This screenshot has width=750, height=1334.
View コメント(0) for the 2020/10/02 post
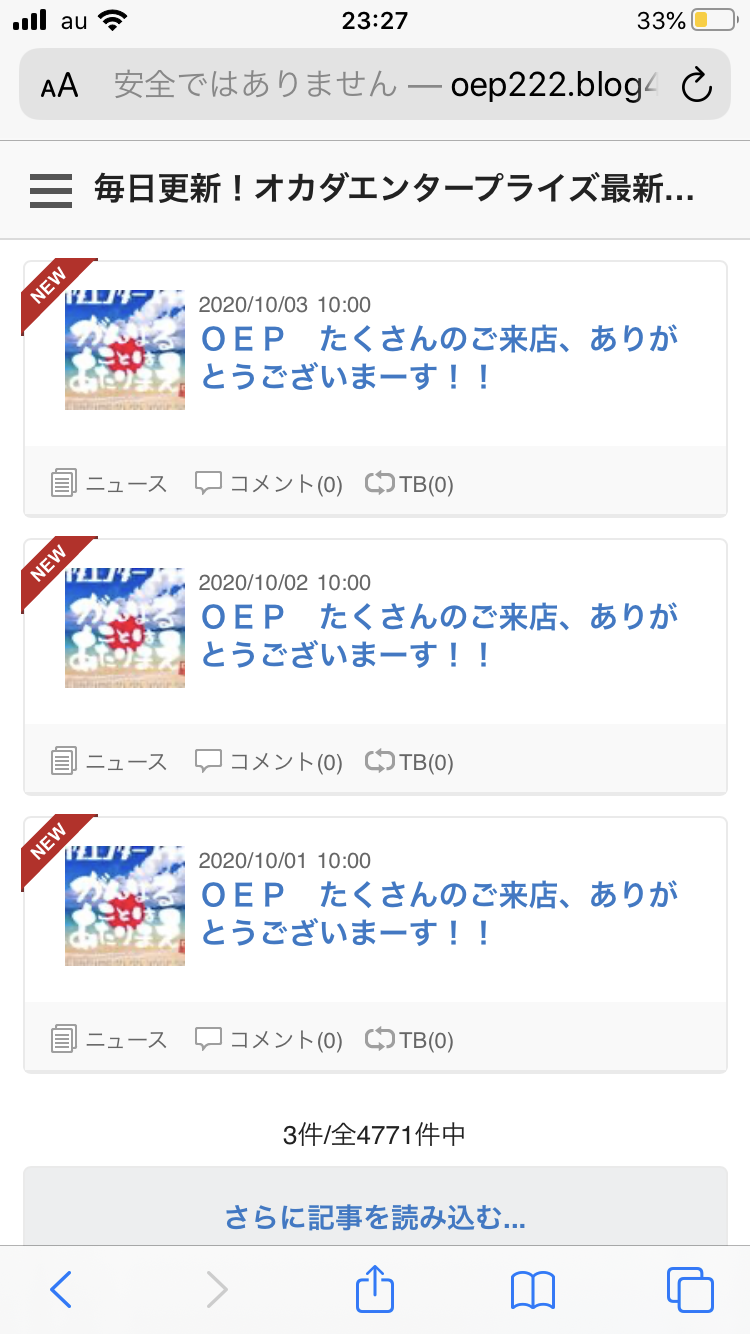pyautogui.click(x=269, y=762)
